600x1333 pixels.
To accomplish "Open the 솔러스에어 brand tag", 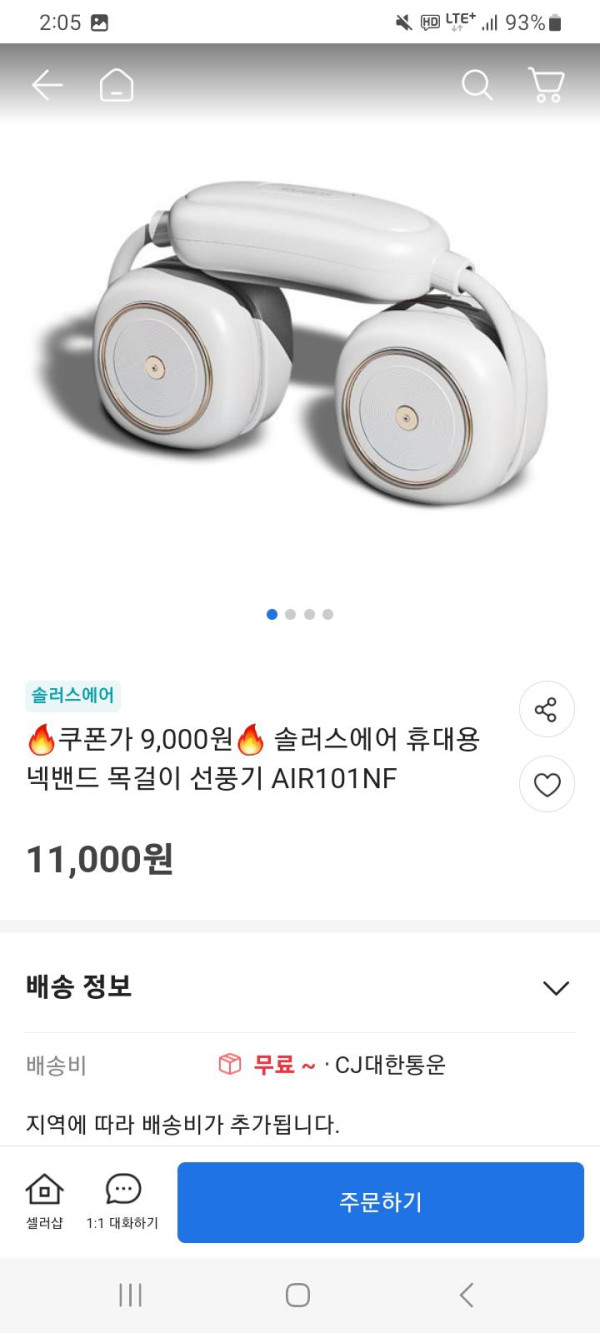I will 73,695.
